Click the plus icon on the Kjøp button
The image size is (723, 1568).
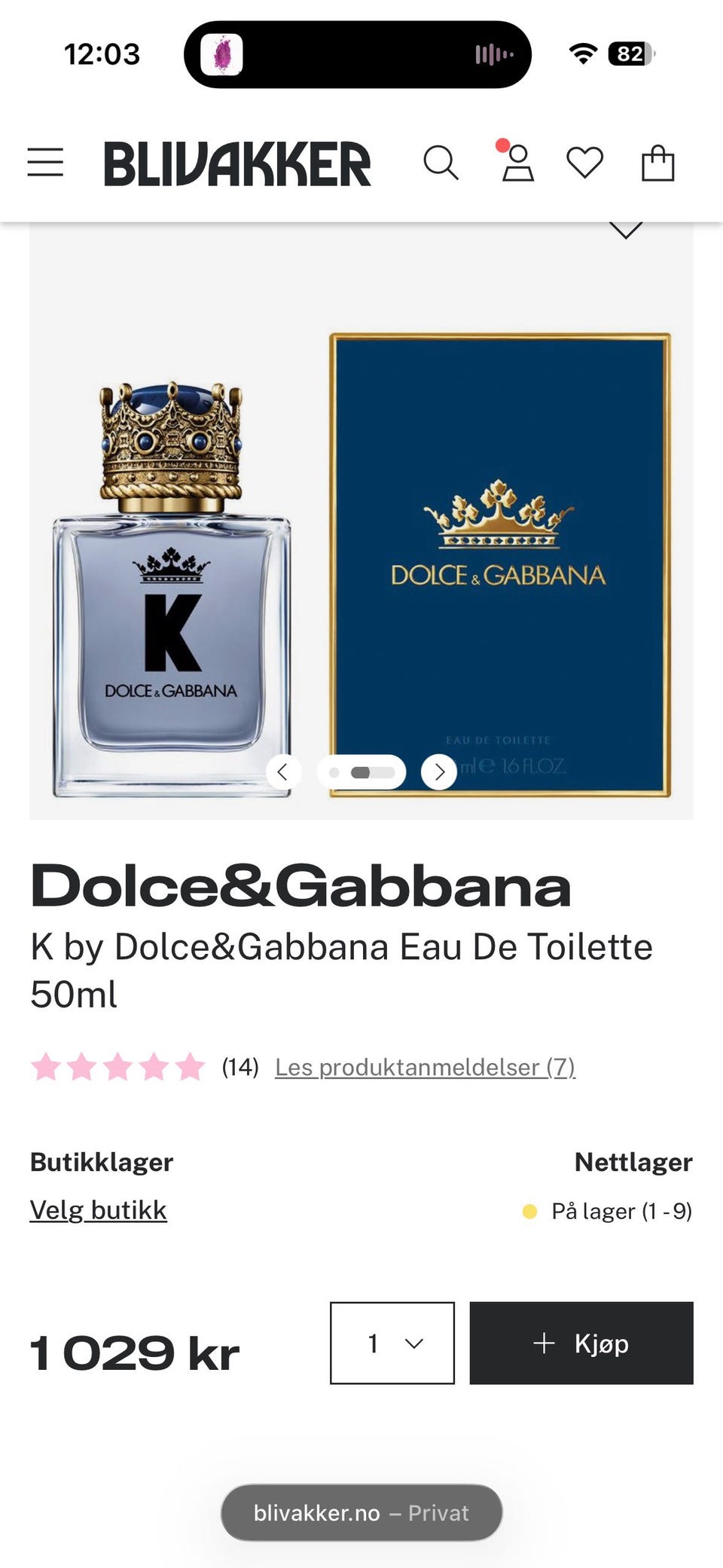click(x=544, y=1343)
